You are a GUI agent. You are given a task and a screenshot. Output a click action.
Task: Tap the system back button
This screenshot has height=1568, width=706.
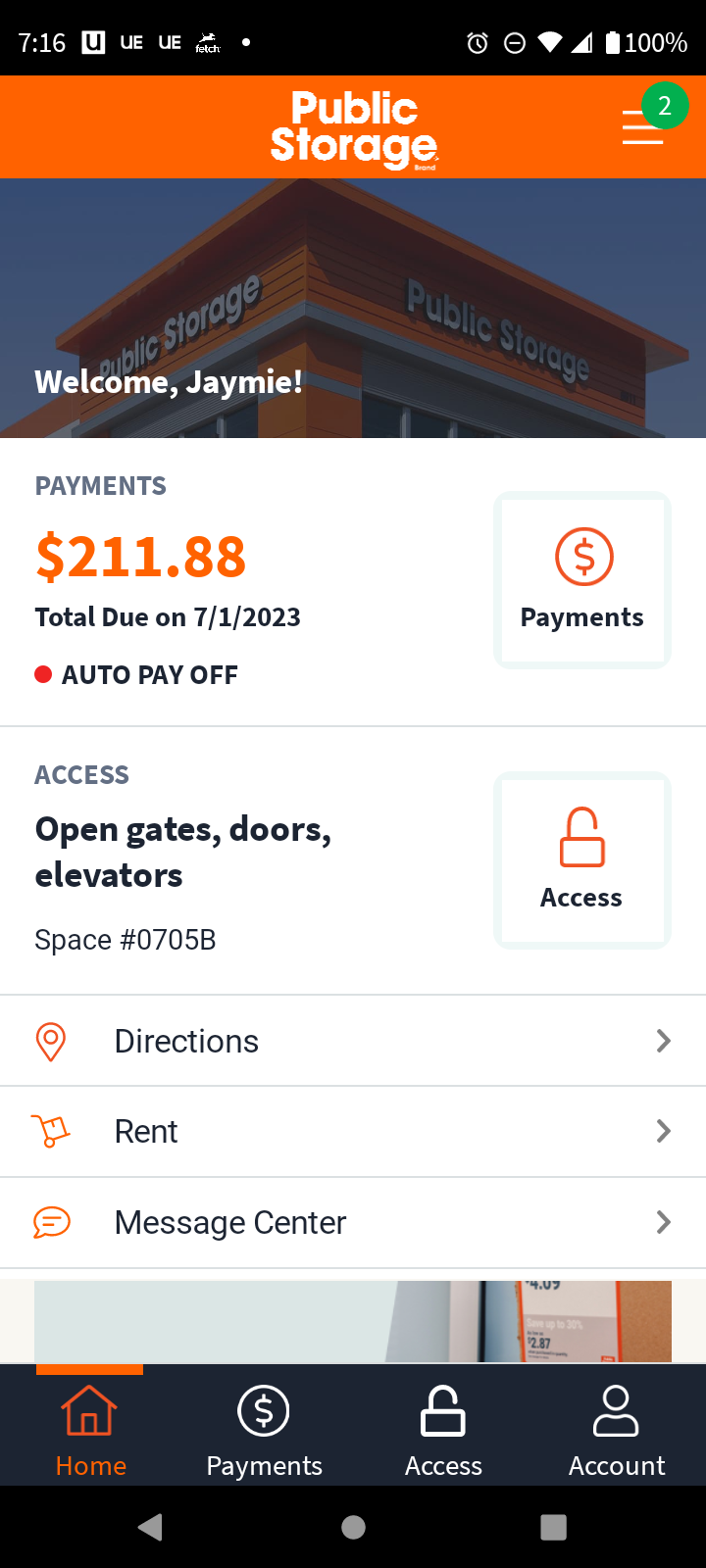pyautogui.click(x=150, y=1527)
